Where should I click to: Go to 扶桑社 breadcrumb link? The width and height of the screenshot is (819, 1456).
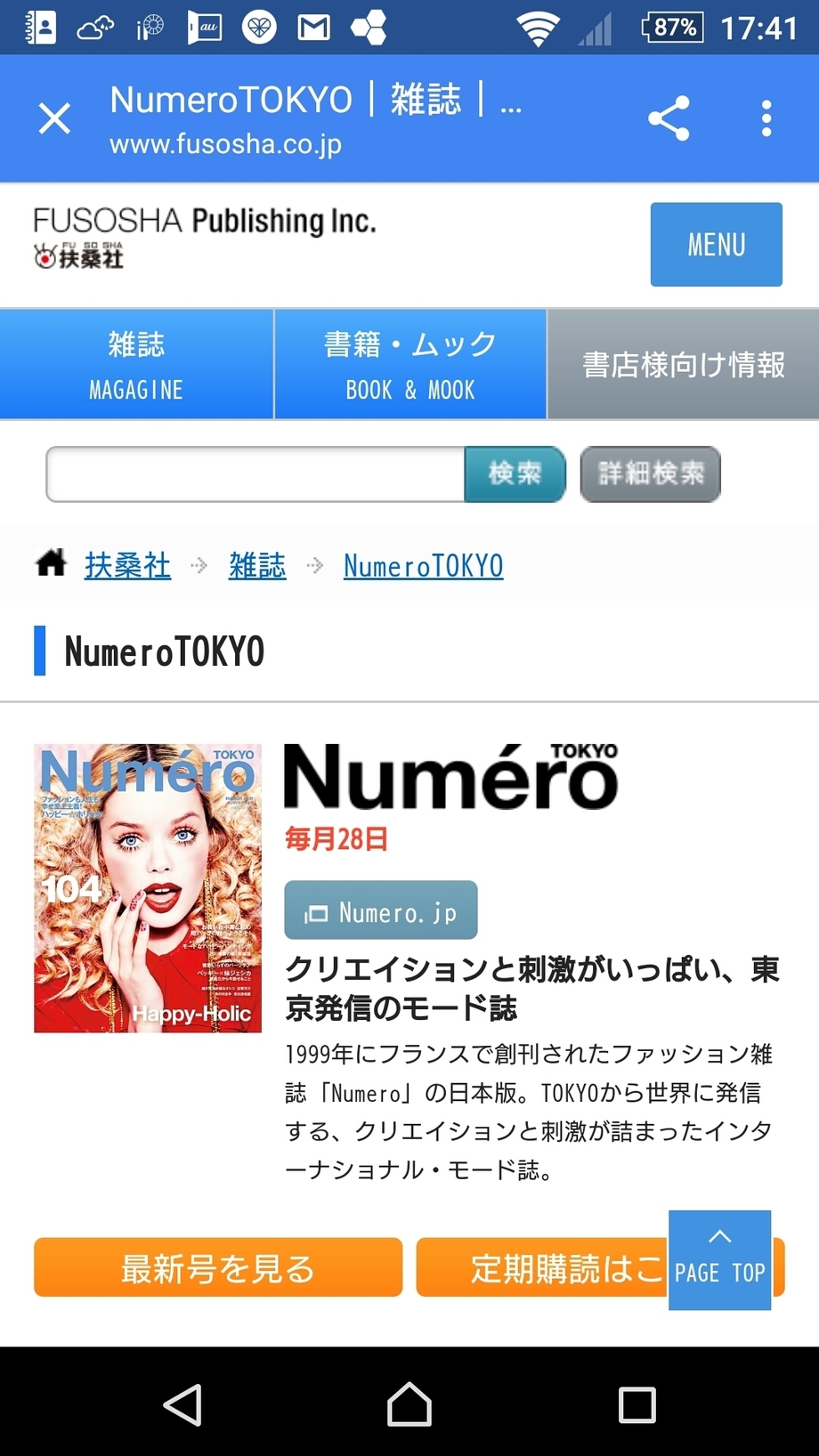tap(127, 566)
